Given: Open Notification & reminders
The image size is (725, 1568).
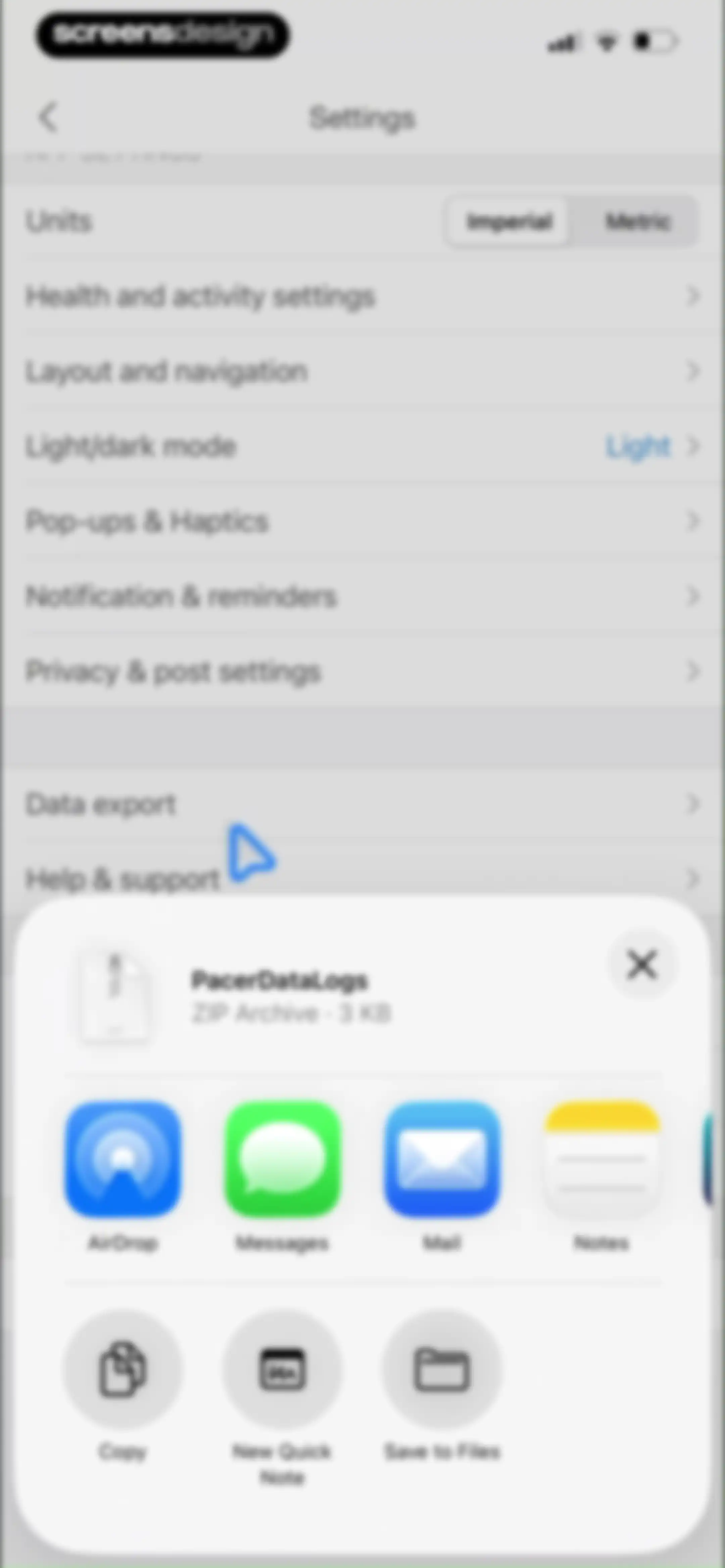Looking at the screenshot, I should pyautogui.click(x=363, y=597).
